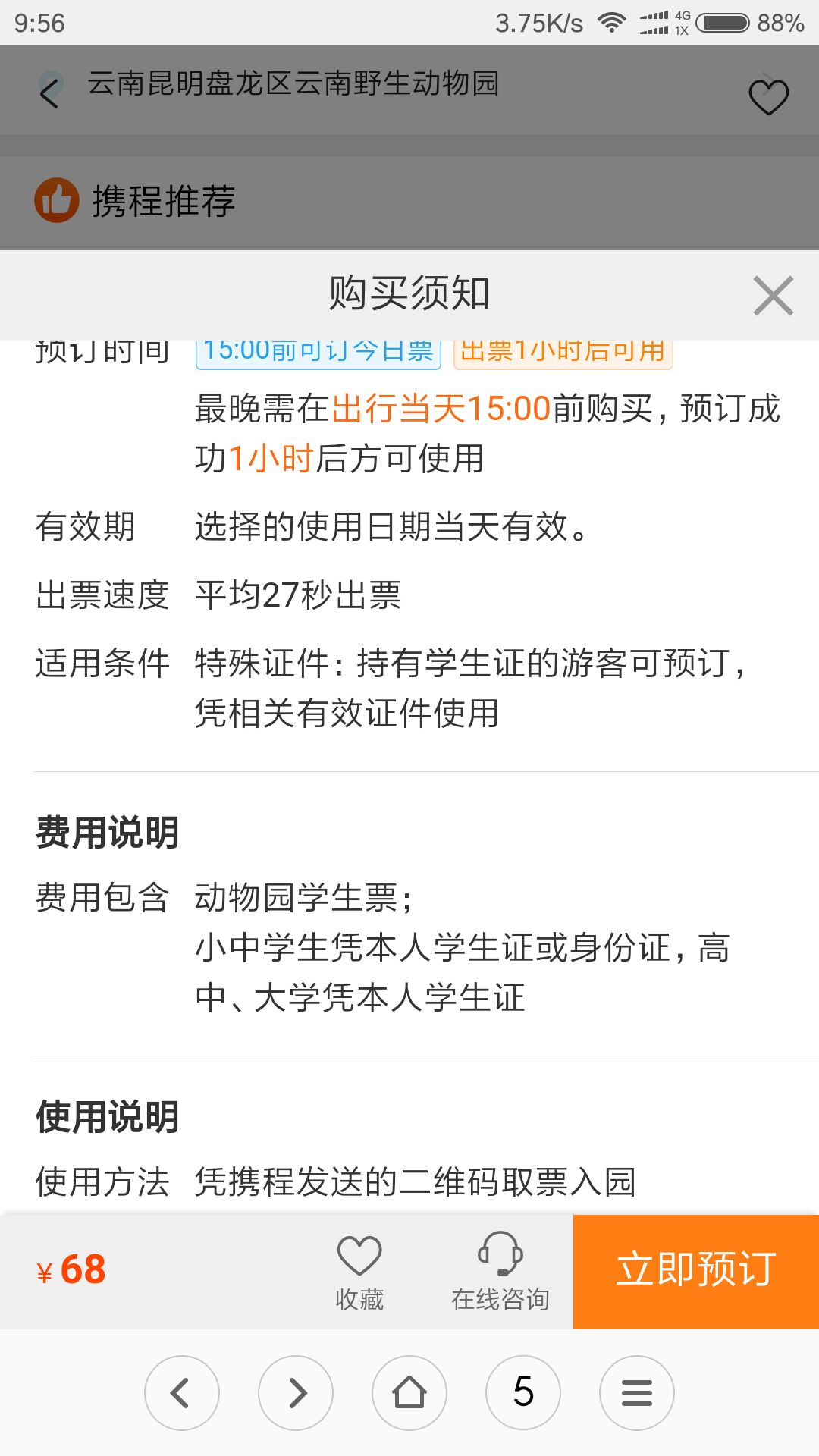Favorite the zoo with the header heart
Viewport: 819px width, 1456px height.
pyautogui.click(x=768, y=97)
